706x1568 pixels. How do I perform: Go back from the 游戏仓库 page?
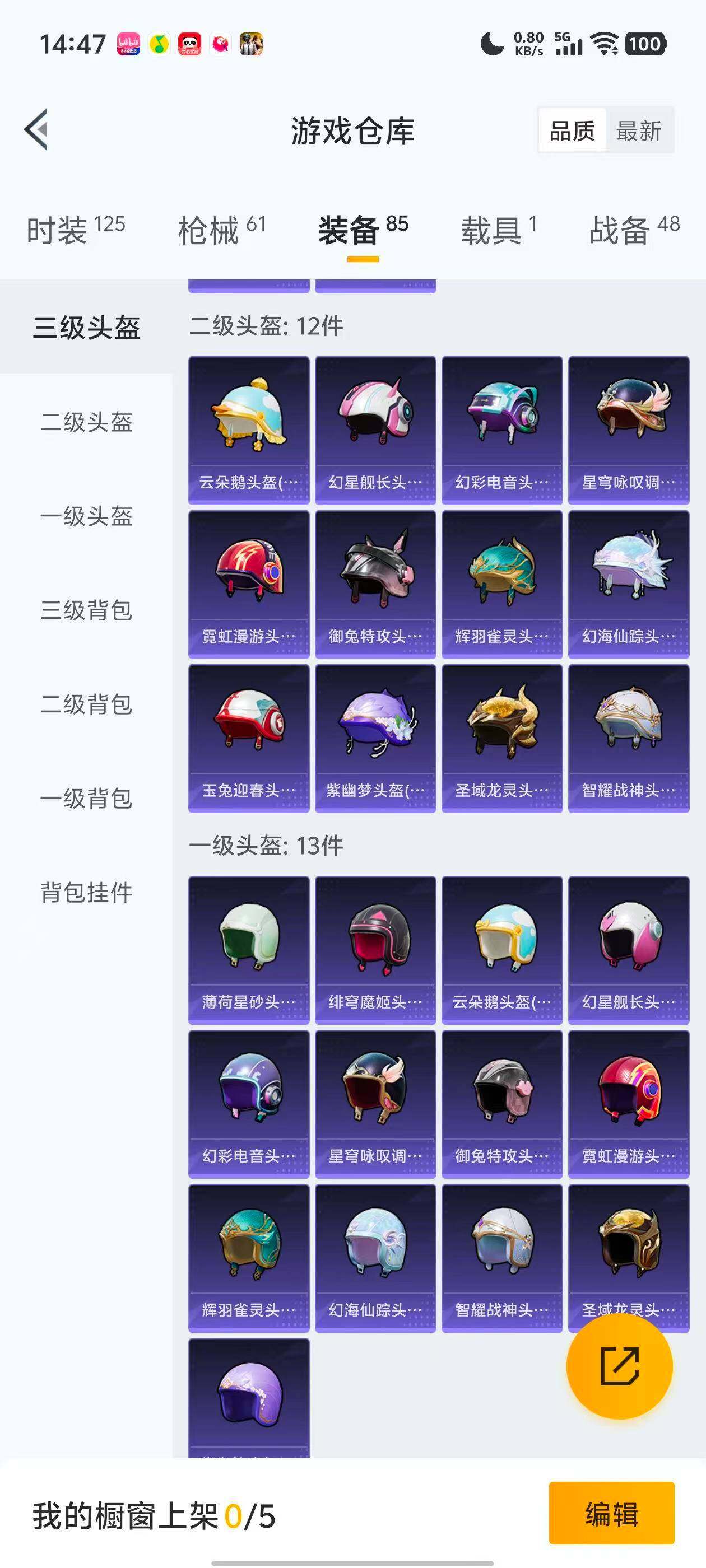[36, 130]
